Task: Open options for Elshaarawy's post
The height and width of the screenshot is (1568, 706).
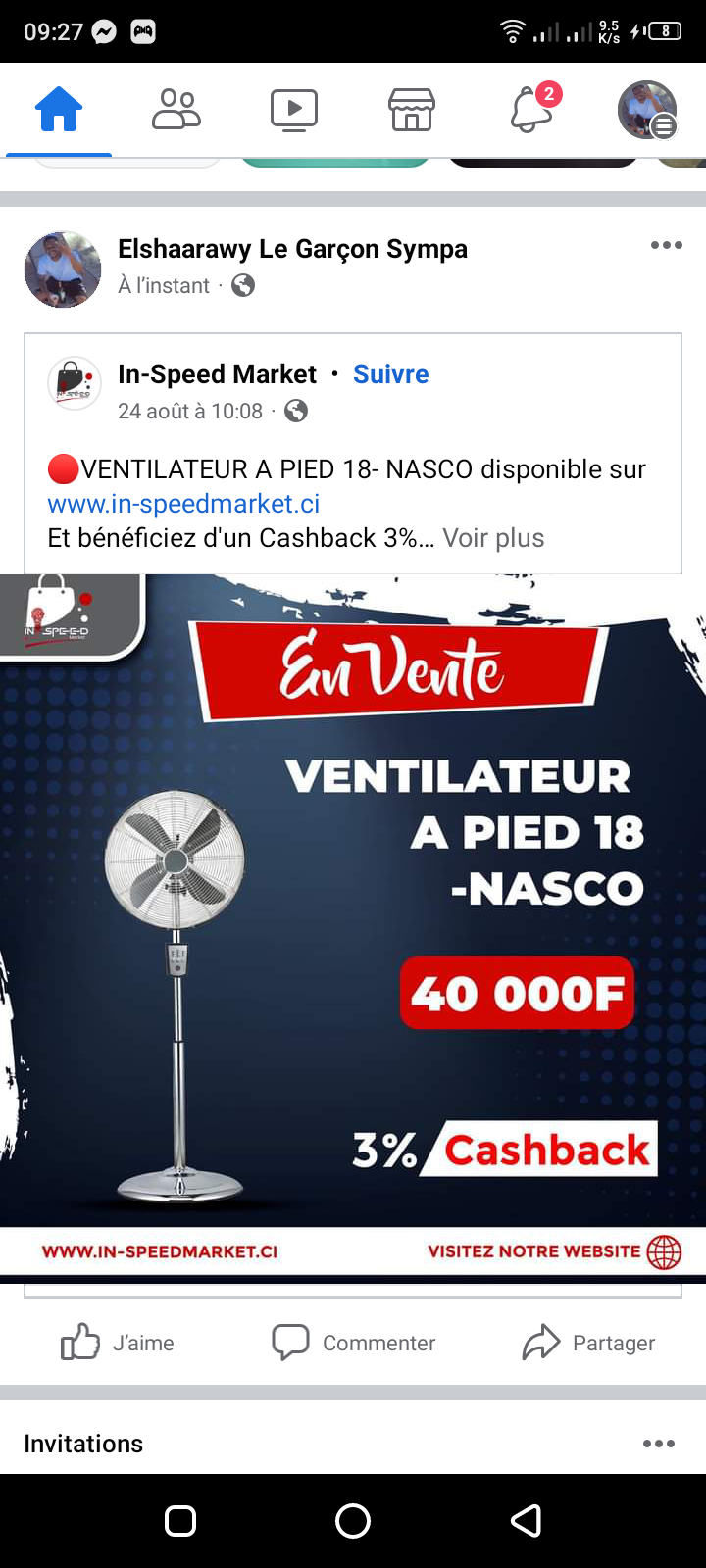Action: coord(666,245)
